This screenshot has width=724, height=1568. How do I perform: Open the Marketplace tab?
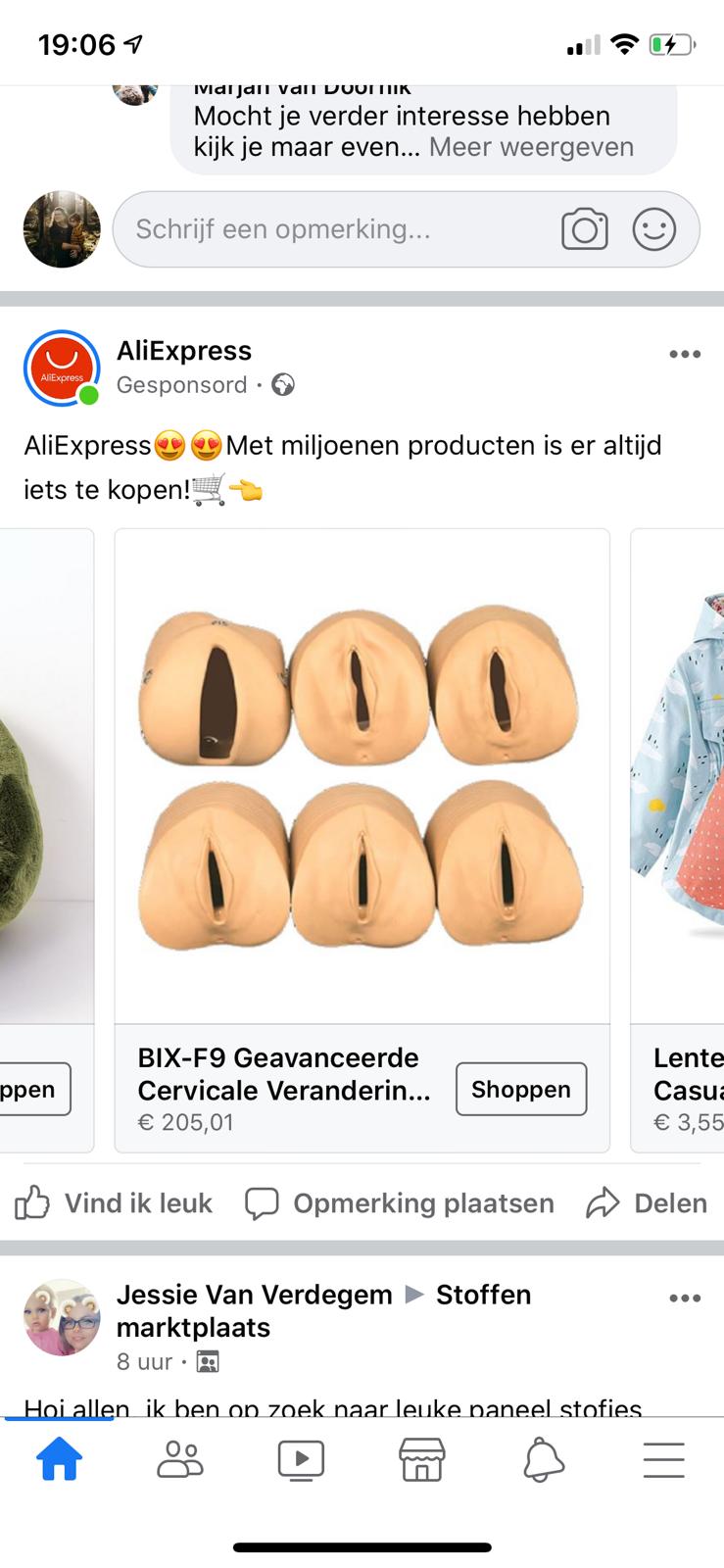coord(422,1460)
